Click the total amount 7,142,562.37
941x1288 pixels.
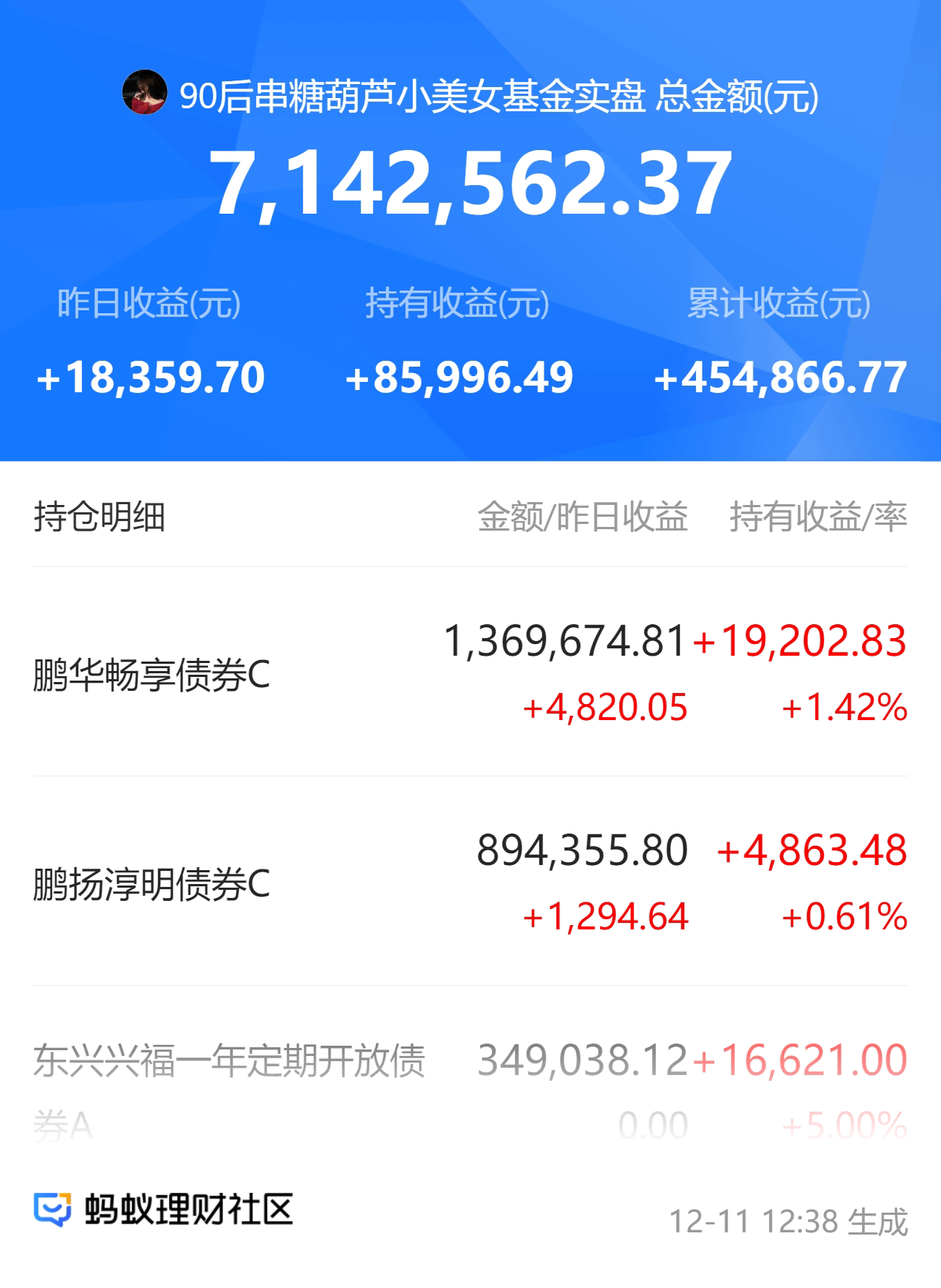click(x=470, y=181)
